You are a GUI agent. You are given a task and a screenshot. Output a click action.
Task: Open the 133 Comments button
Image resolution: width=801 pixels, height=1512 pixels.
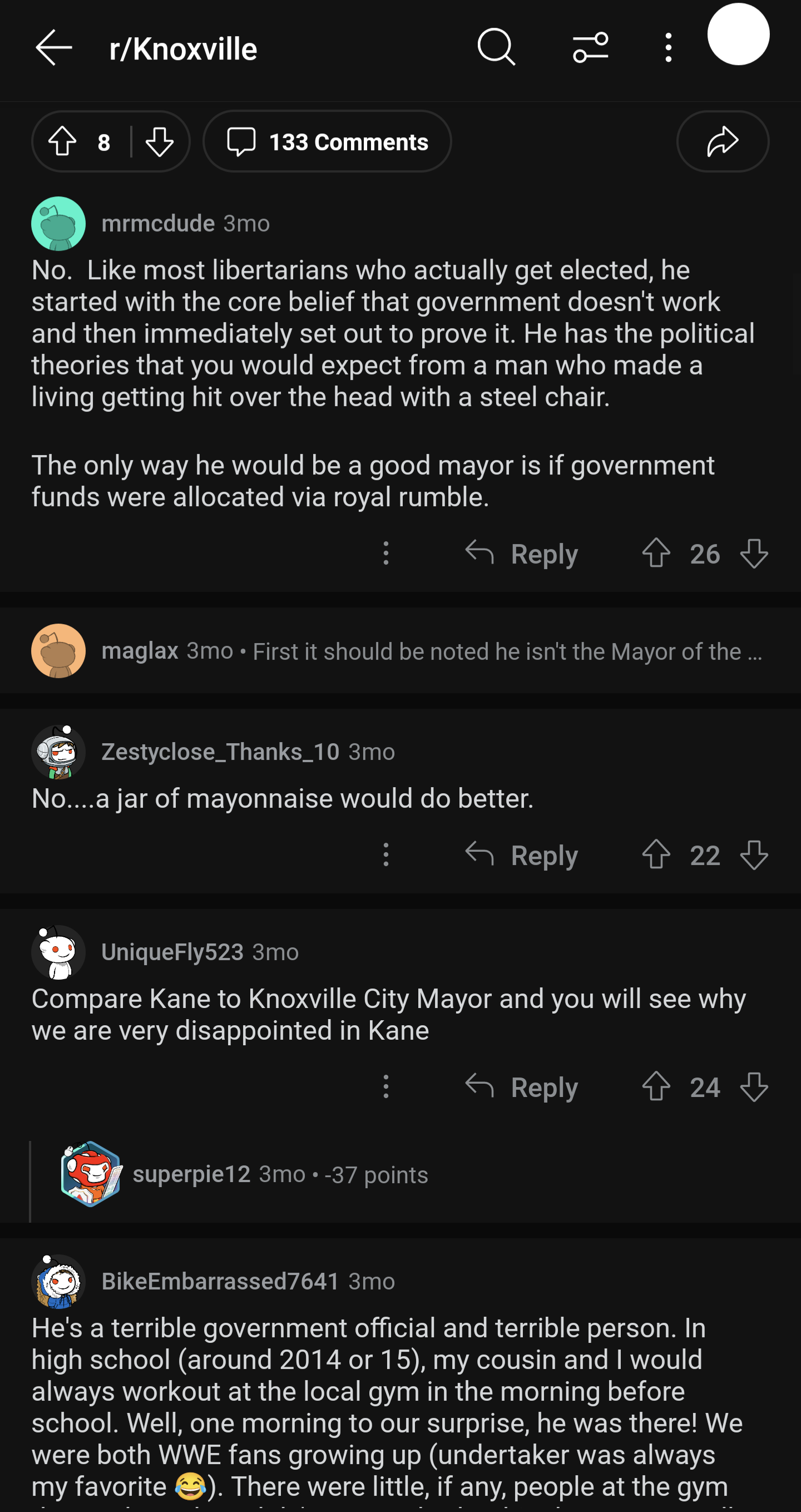click(x=327, y=142)
